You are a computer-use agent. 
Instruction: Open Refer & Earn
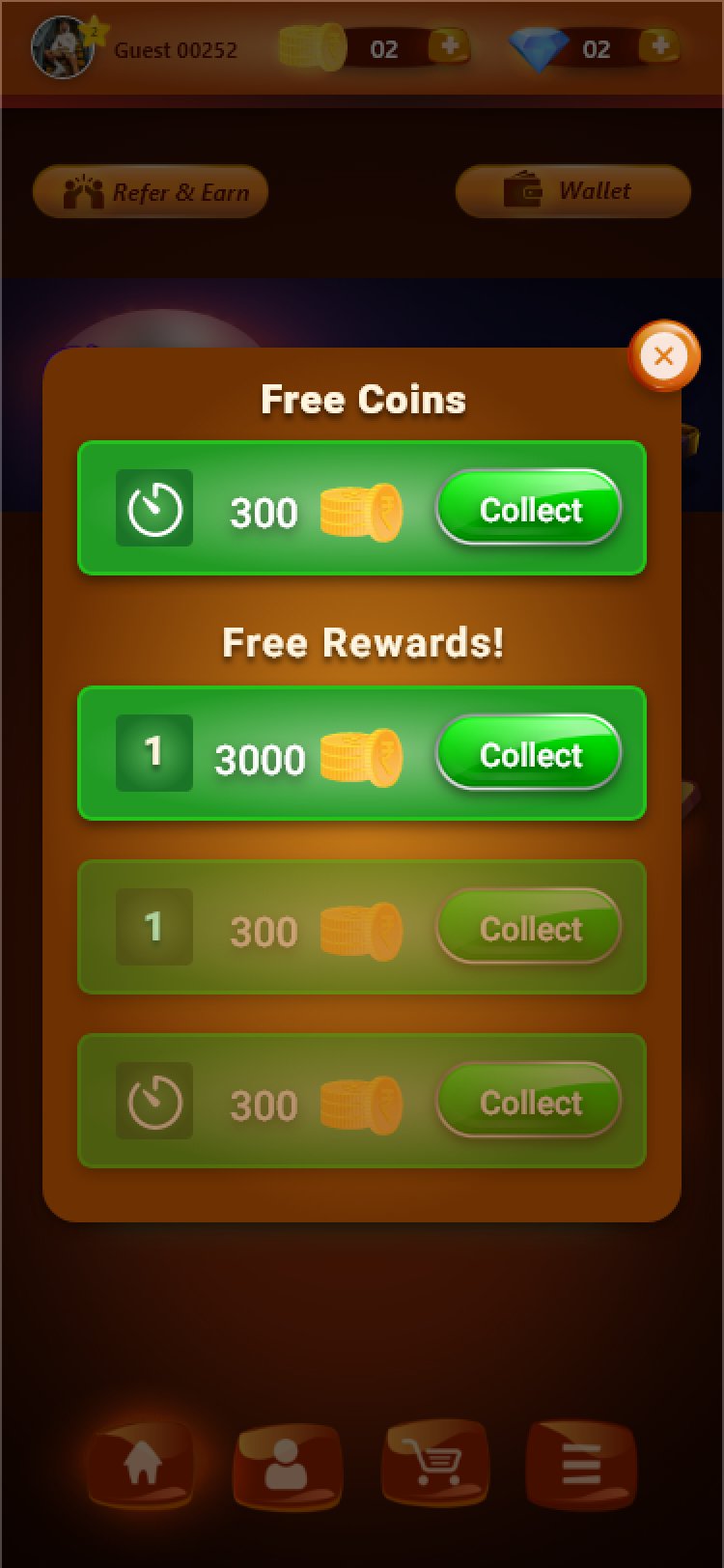151,192
